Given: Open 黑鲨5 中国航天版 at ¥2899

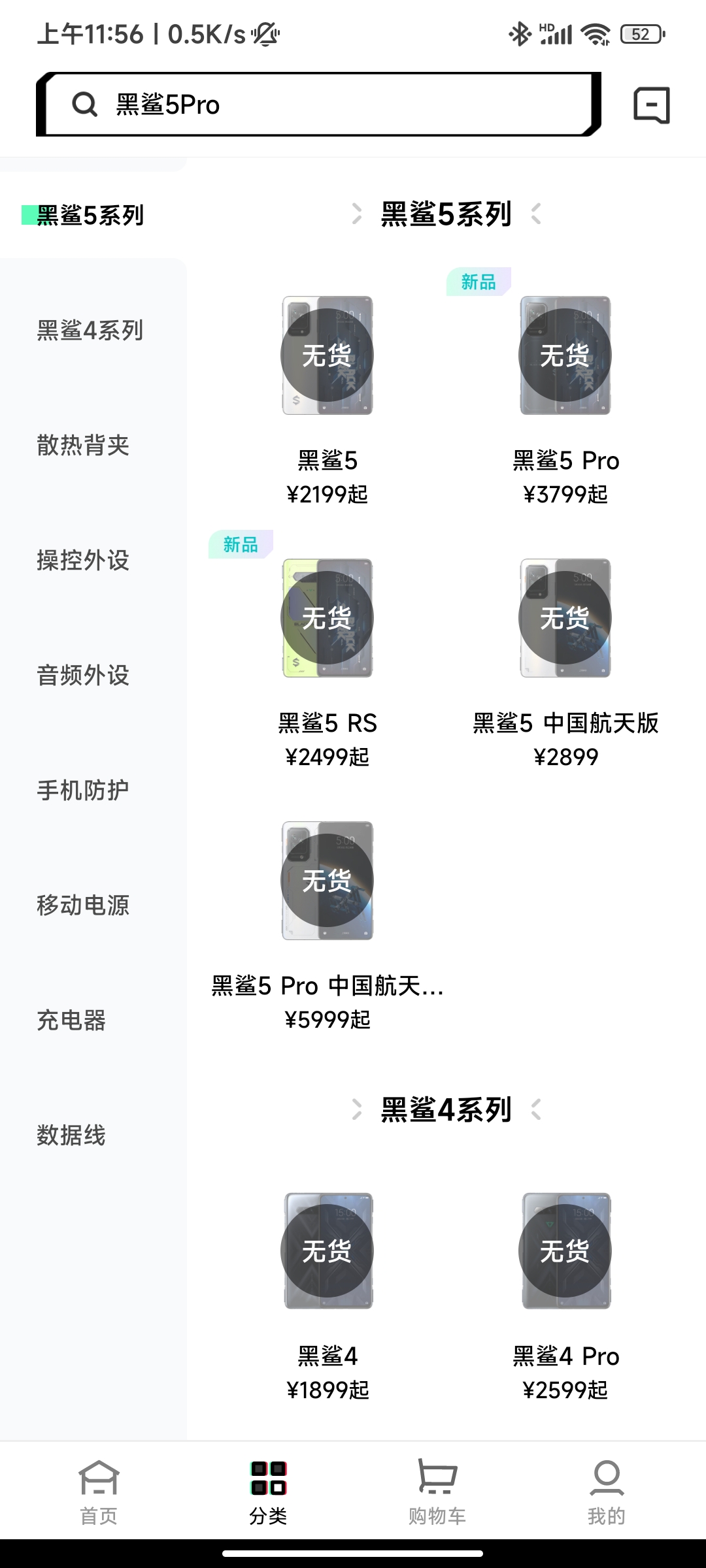Looking at the screenshot, I should 565,653.
